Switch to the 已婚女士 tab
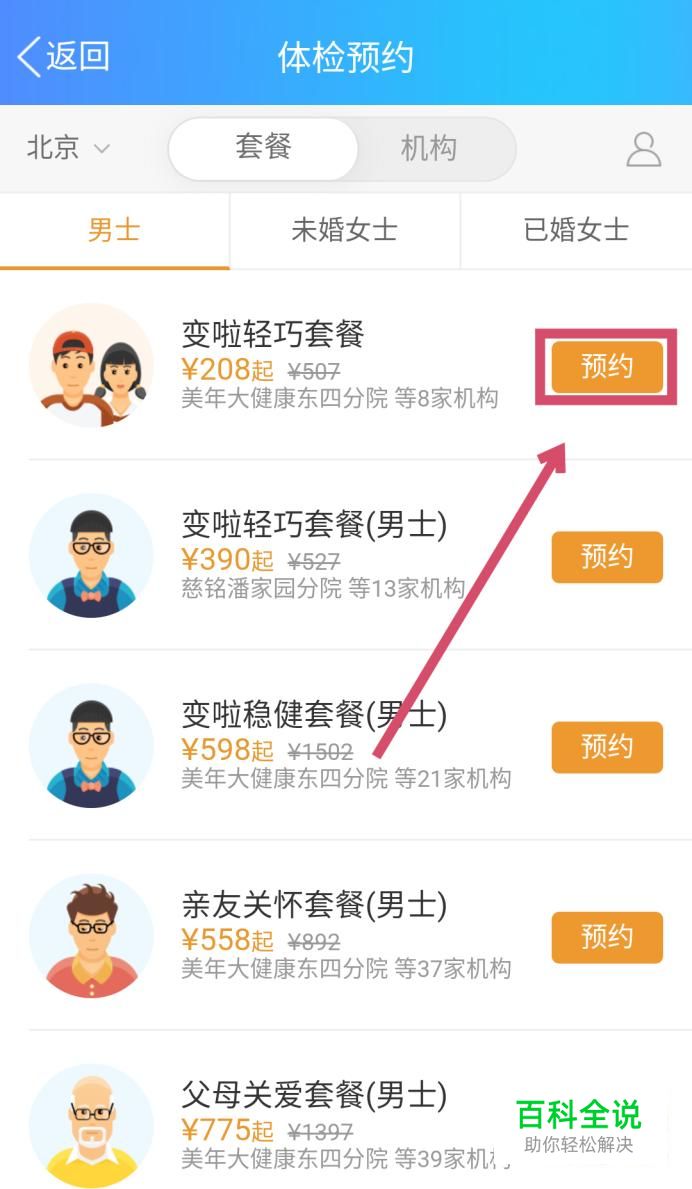The image size is (692, 1189). (x=576, y=230)
